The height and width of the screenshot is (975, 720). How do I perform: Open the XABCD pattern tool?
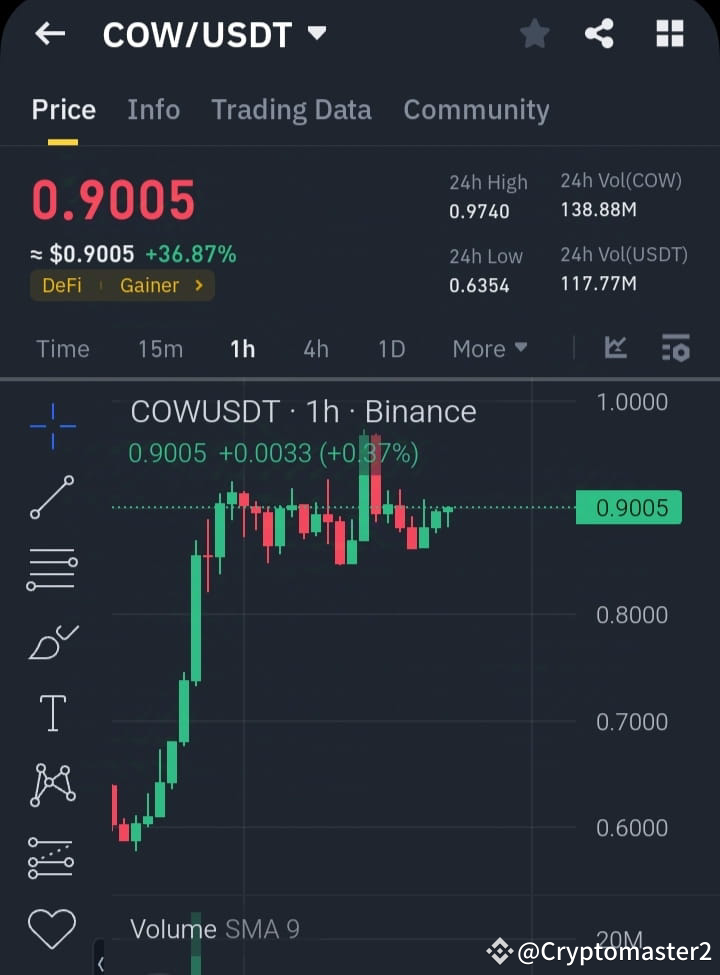[52, 785]
